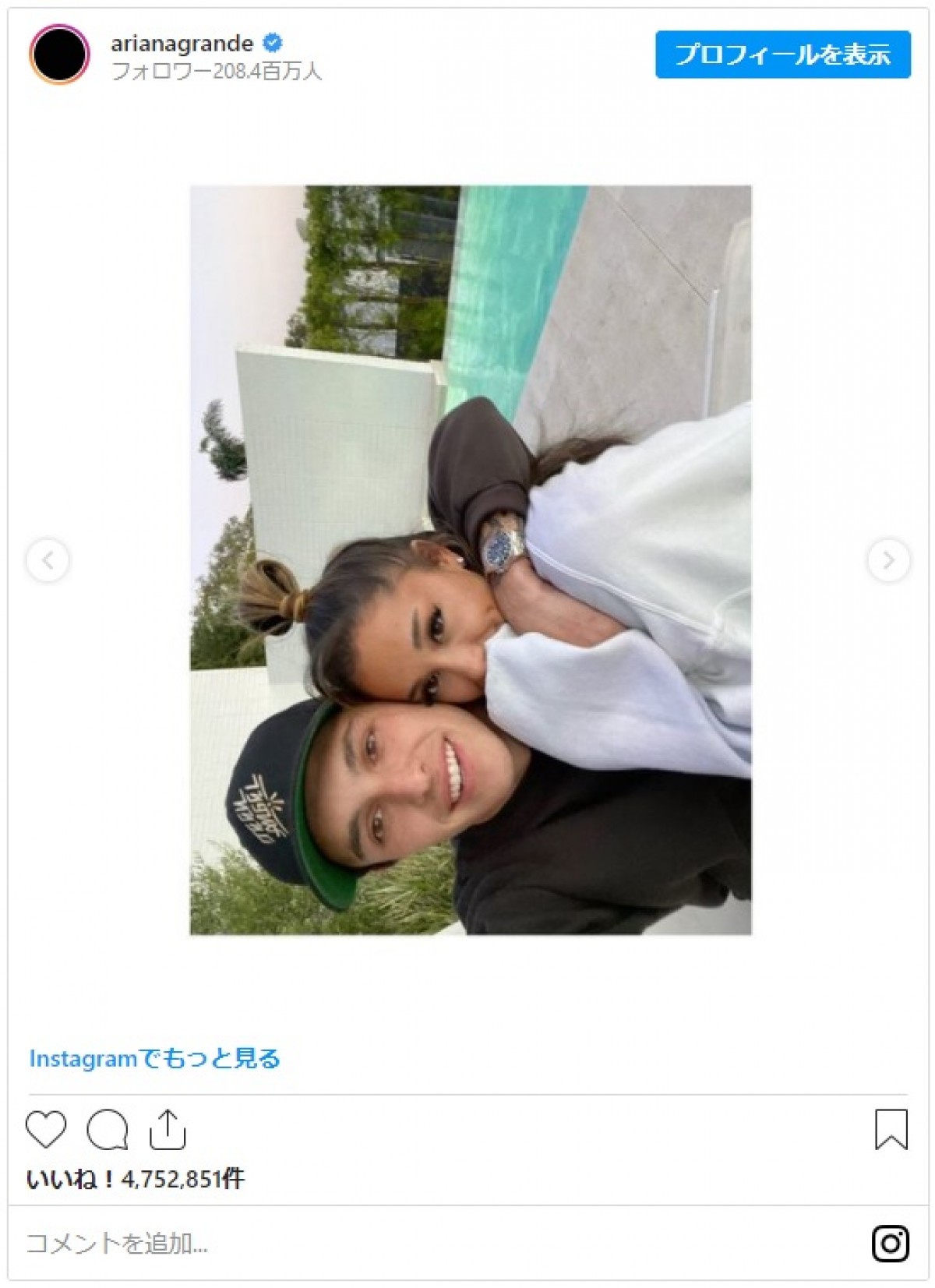The height and width of the screenshot is (1288, 935).
Task: Tap the プロフィールを表示 button
Action: (x=782, y=55)
